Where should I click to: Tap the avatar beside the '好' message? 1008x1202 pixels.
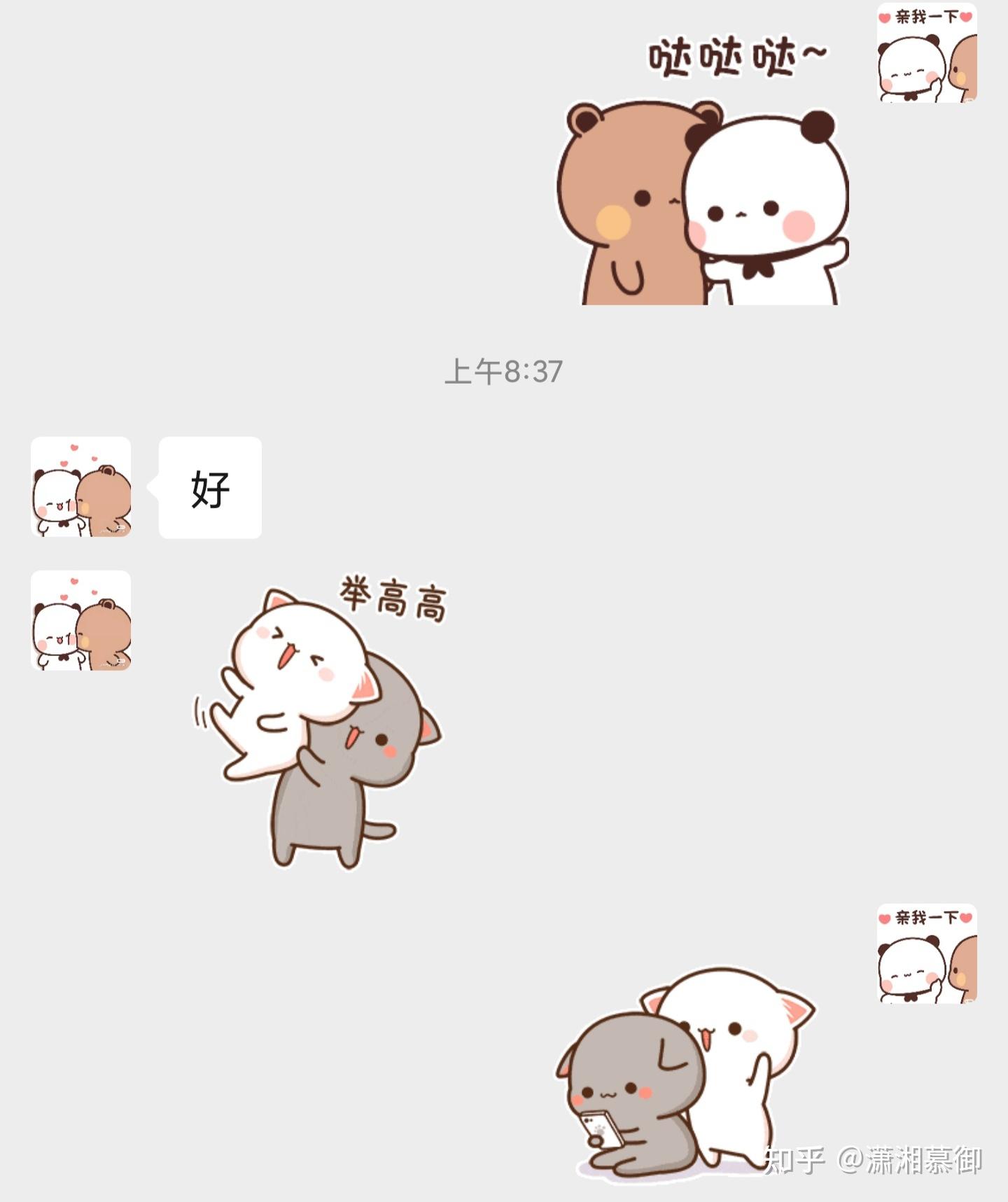pyautogui.click(x=80, y=487)
